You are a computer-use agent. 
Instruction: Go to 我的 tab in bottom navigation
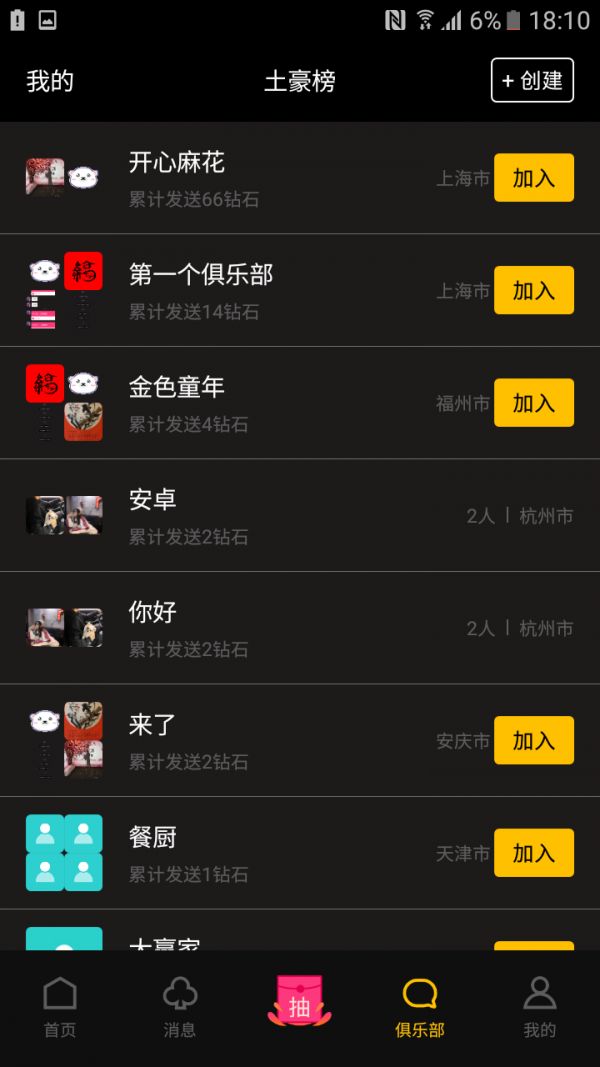point(539,1008)
